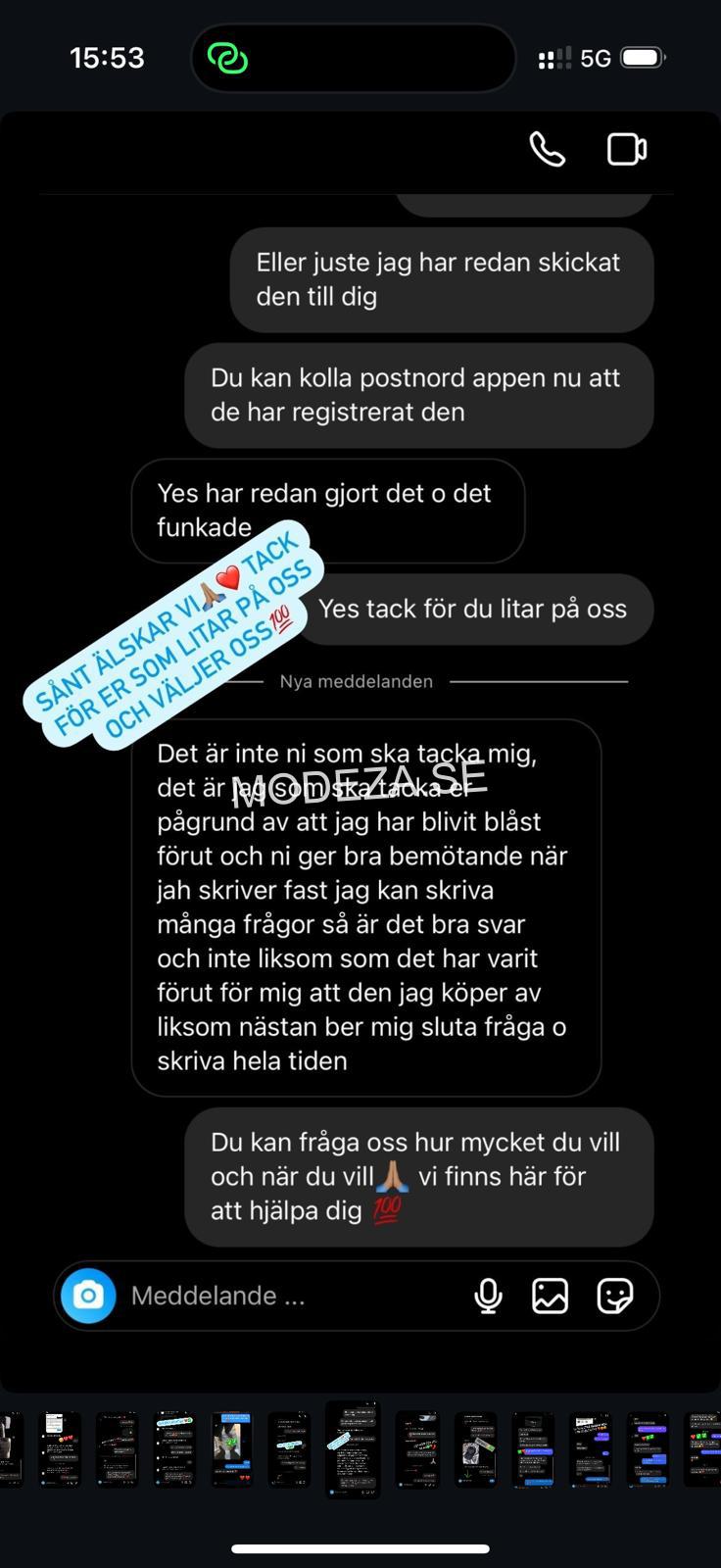Open the thumbnail with photo and blue bubbles
721x1568 pixels.
click(232, 1449)
